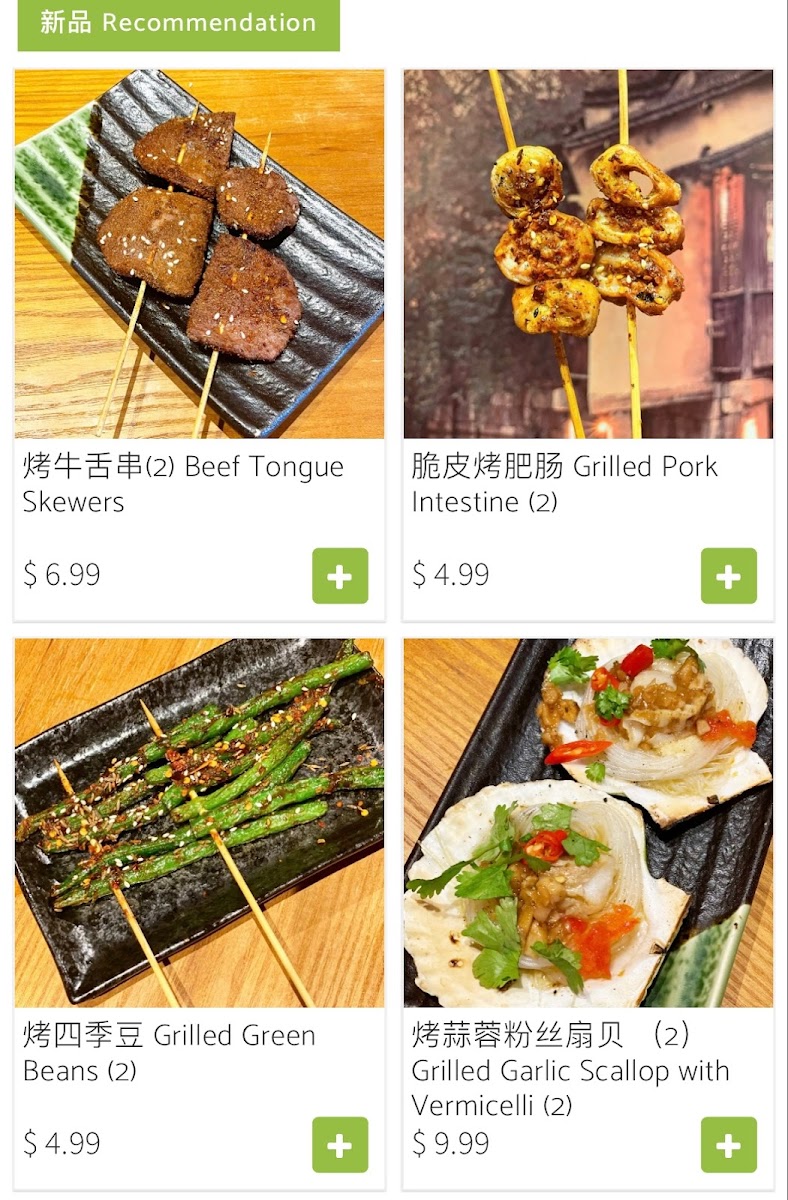
Task: Click the plus icon beside the $9.99 price
Action: (728, 1144)
